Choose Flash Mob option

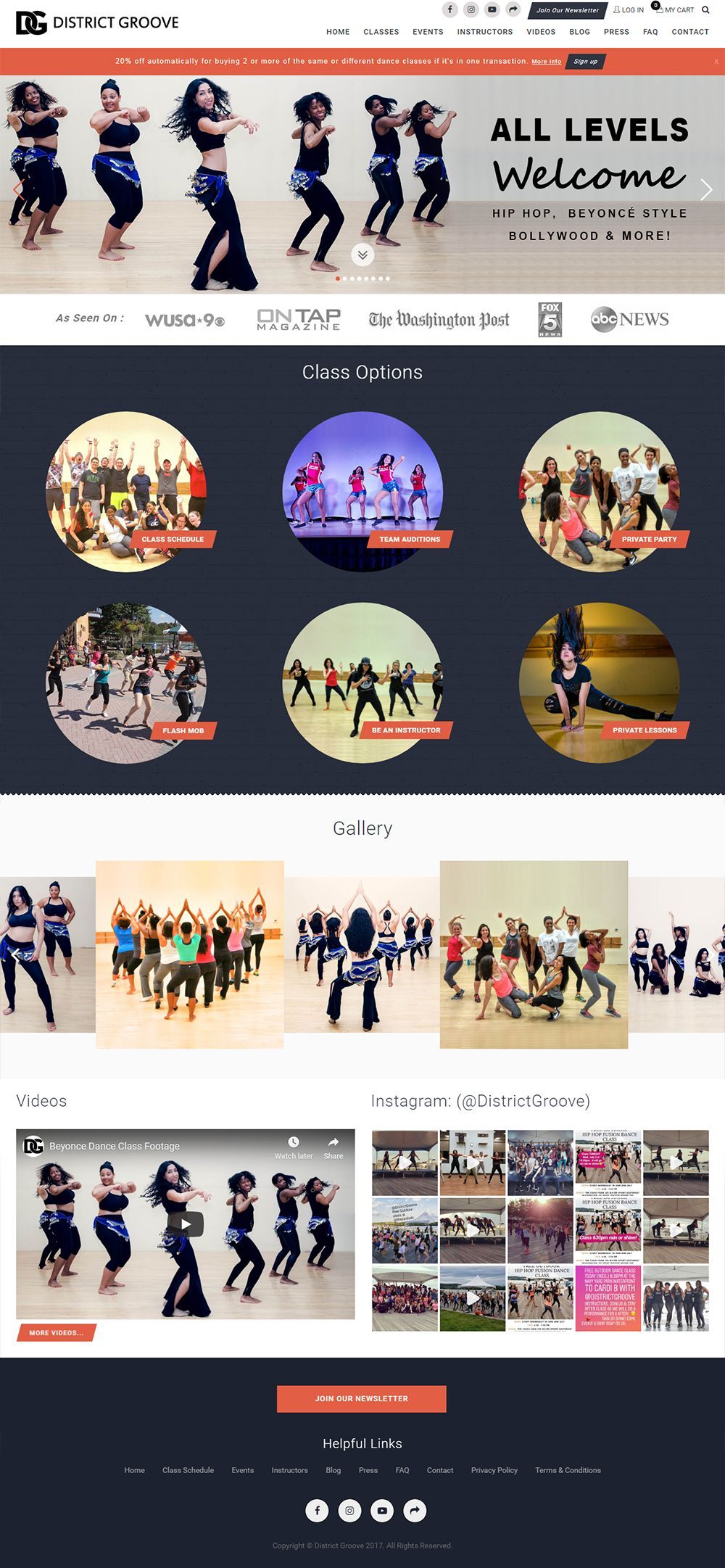tap(183, 731)
